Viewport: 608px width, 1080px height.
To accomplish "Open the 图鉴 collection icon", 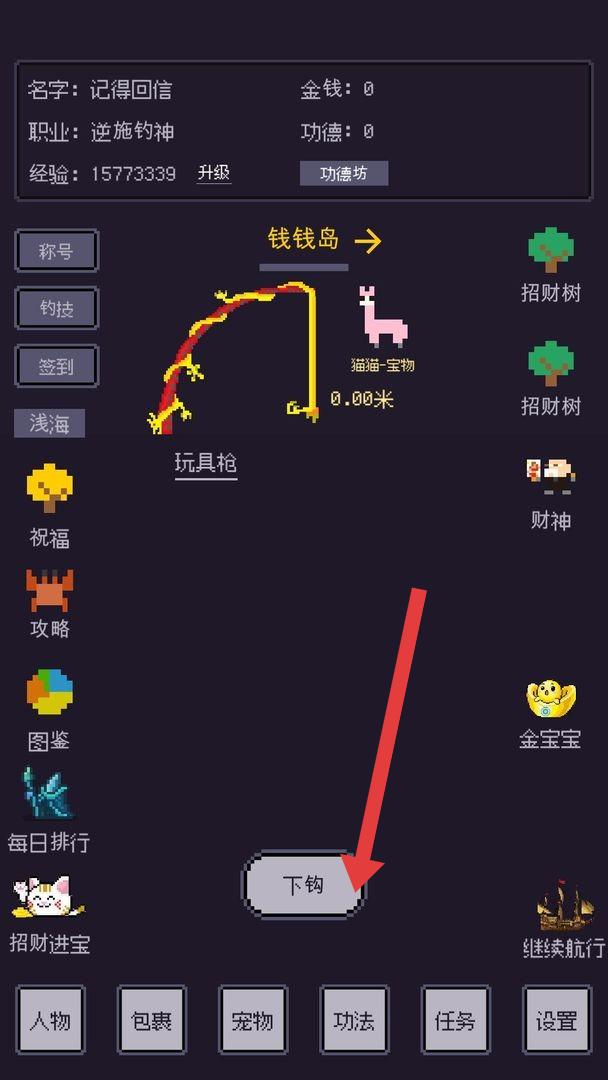I will (50, 709).
